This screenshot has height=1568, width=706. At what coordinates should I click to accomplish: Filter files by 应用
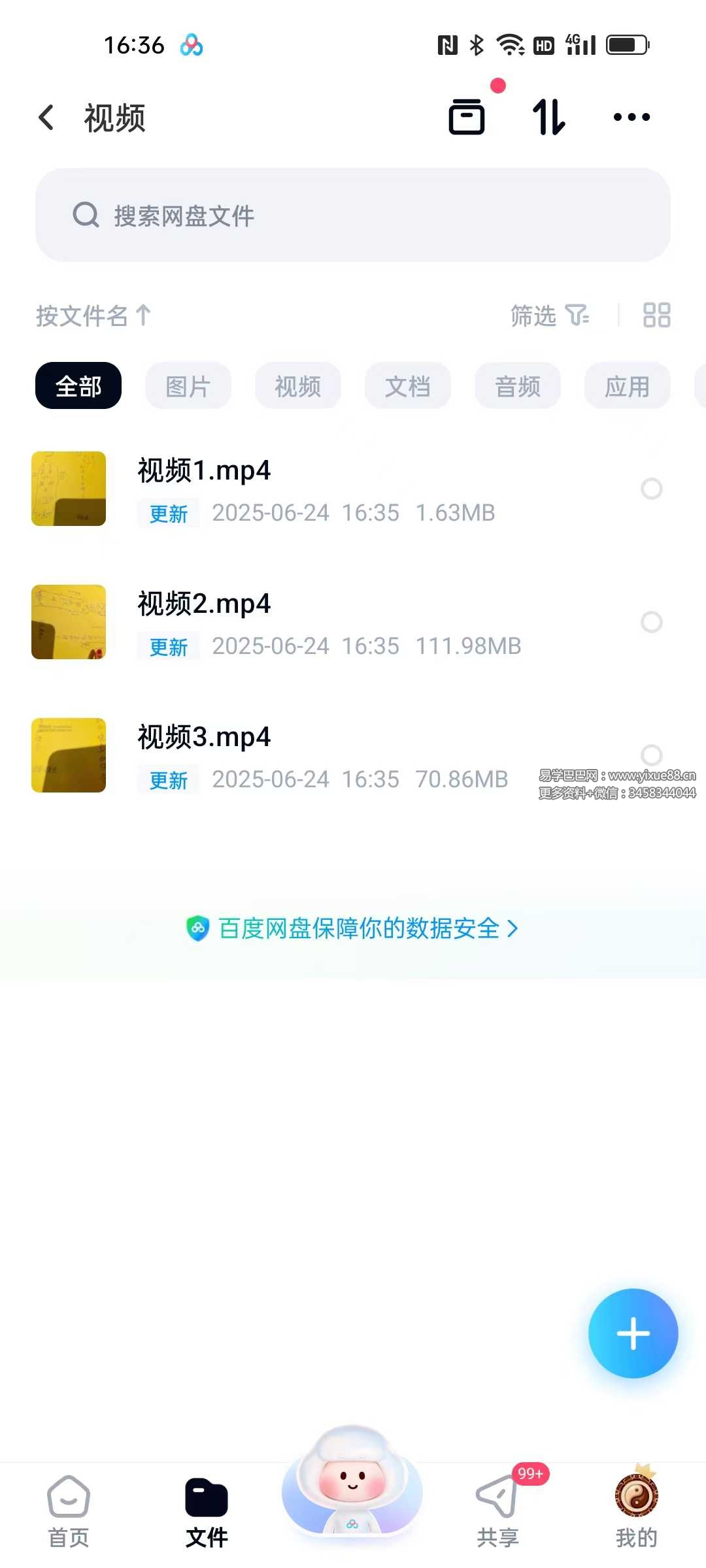[x=627, y=386]
